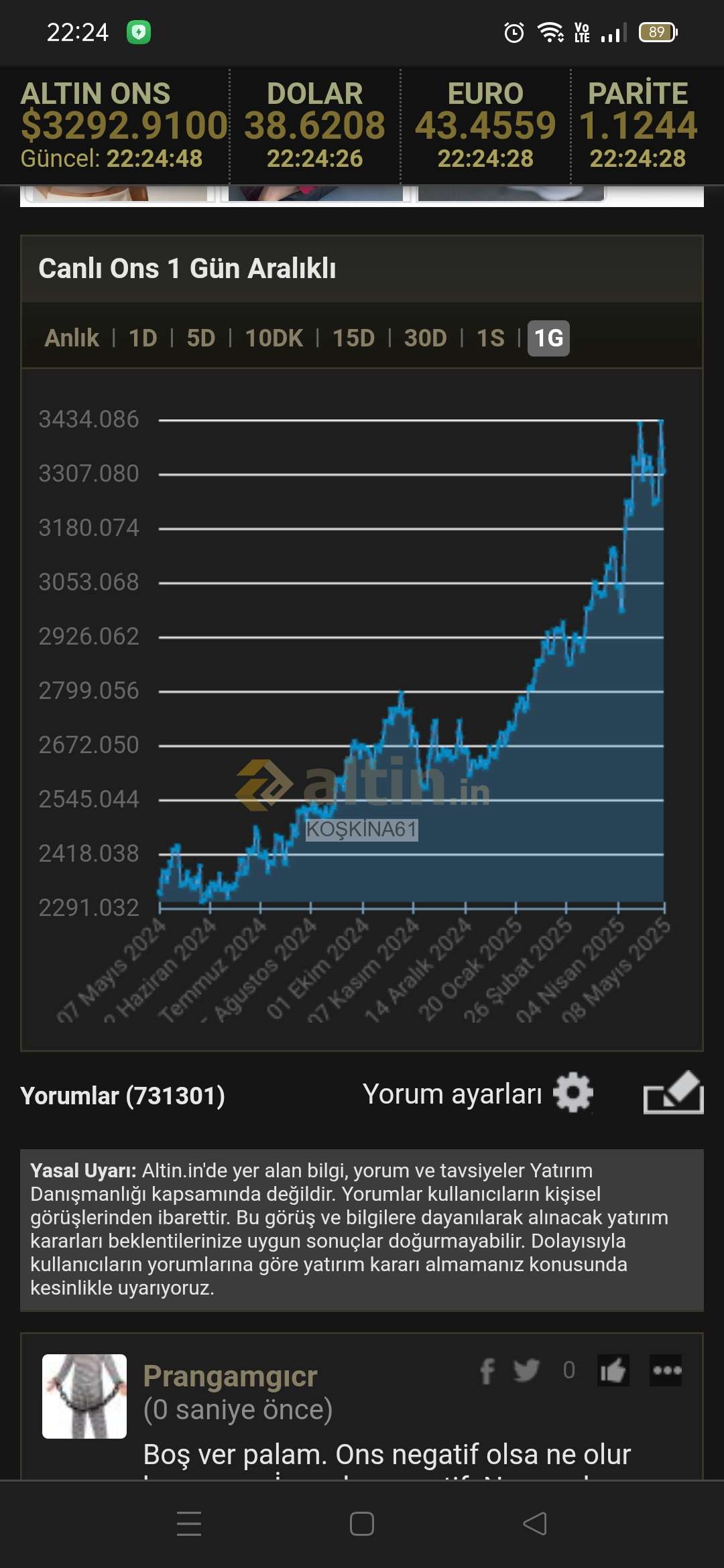Open EURO rate details
The image size is (724, 1568).
click(x=485, y=125)
